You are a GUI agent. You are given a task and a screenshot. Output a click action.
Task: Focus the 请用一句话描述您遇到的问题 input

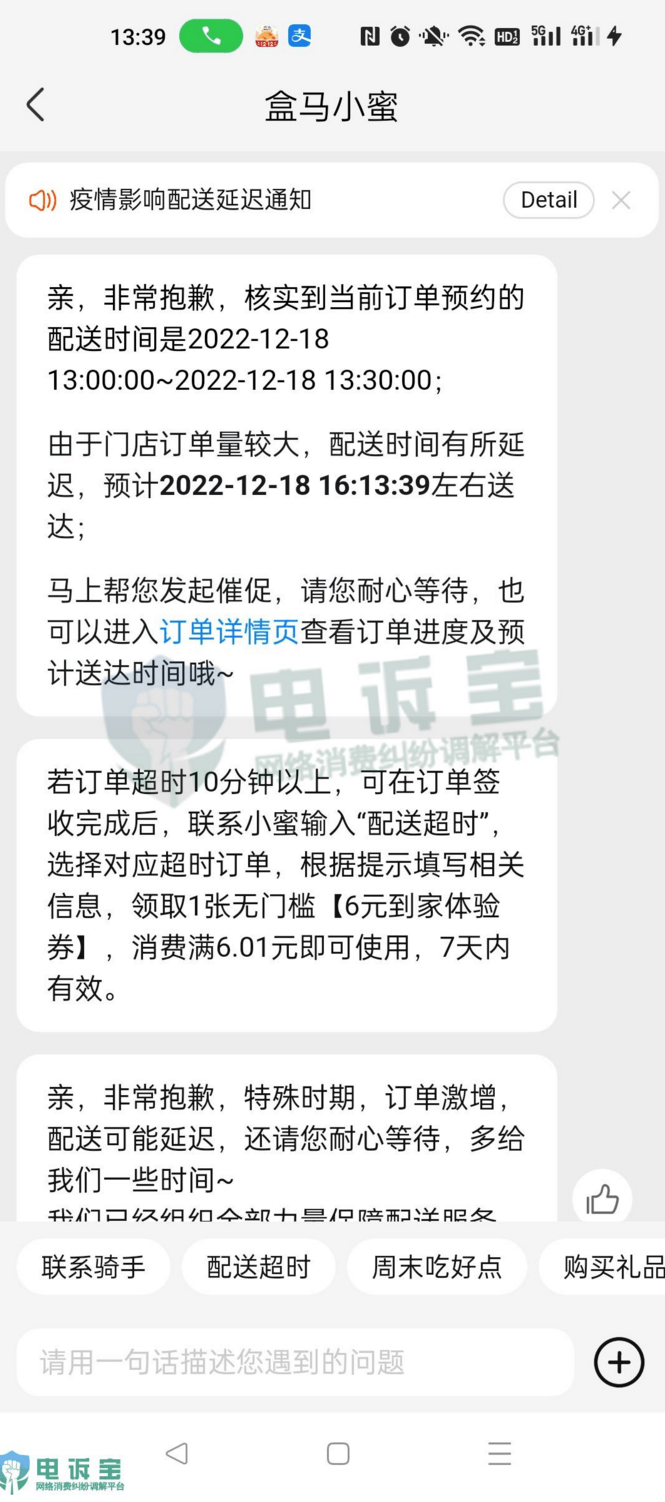(295, 1362)
